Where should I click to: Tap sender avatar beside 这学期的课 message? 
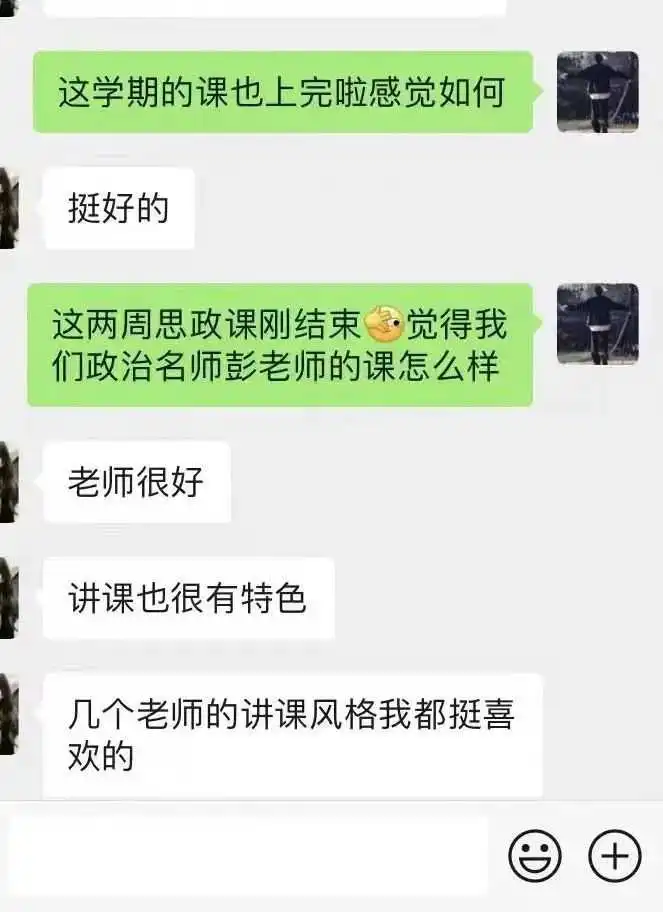click(x=597, y=92)
